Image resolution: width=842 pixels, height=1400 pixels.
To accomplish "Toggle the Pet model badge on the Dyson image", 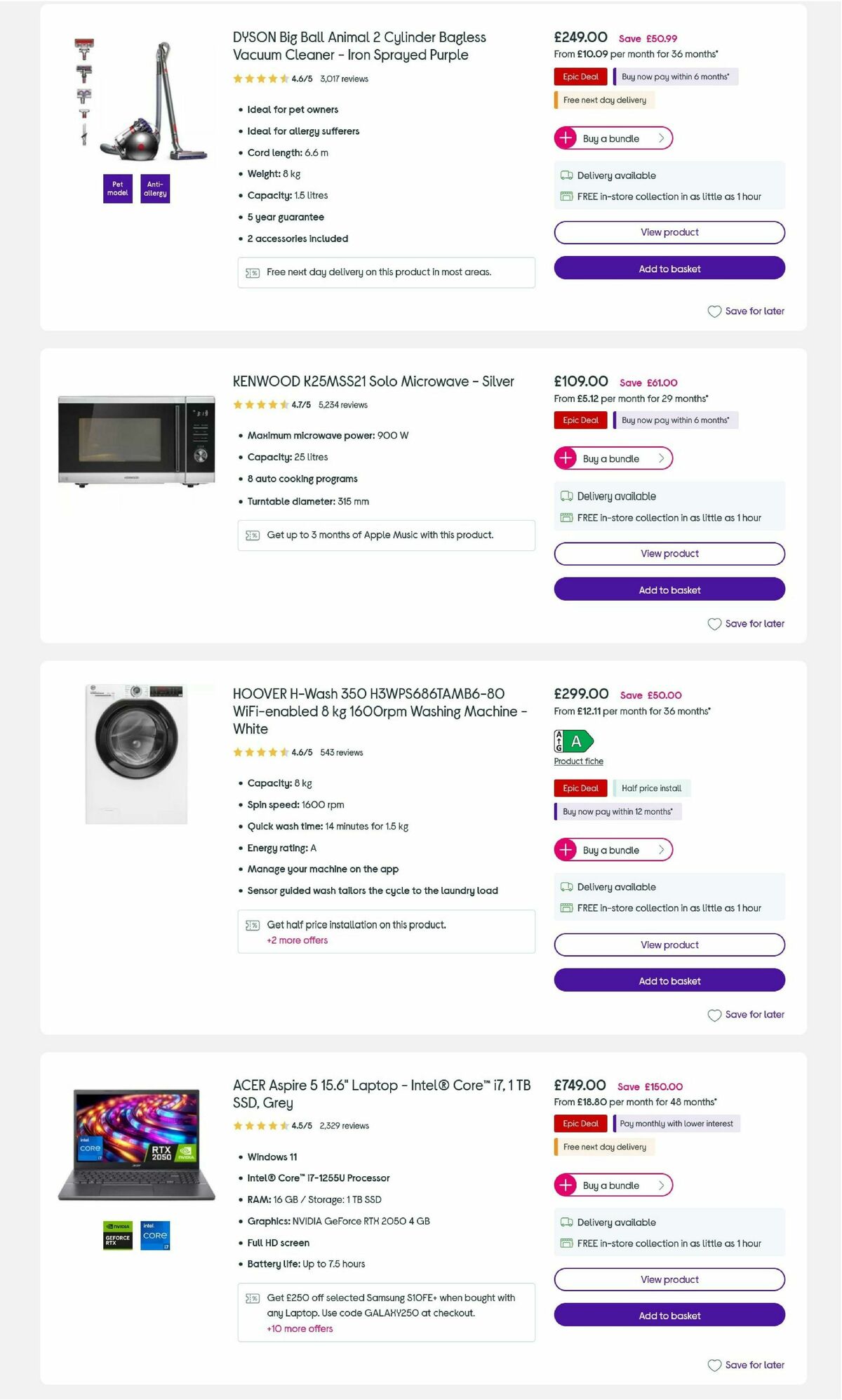I will point(116,187).
